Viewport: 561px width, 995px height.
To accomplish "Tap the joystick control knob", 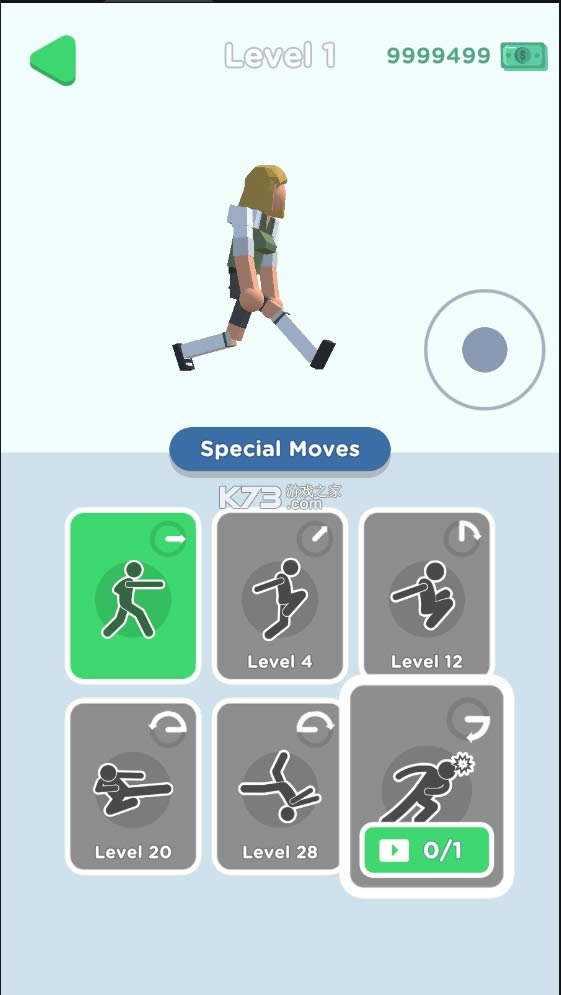I will (485, 350).
